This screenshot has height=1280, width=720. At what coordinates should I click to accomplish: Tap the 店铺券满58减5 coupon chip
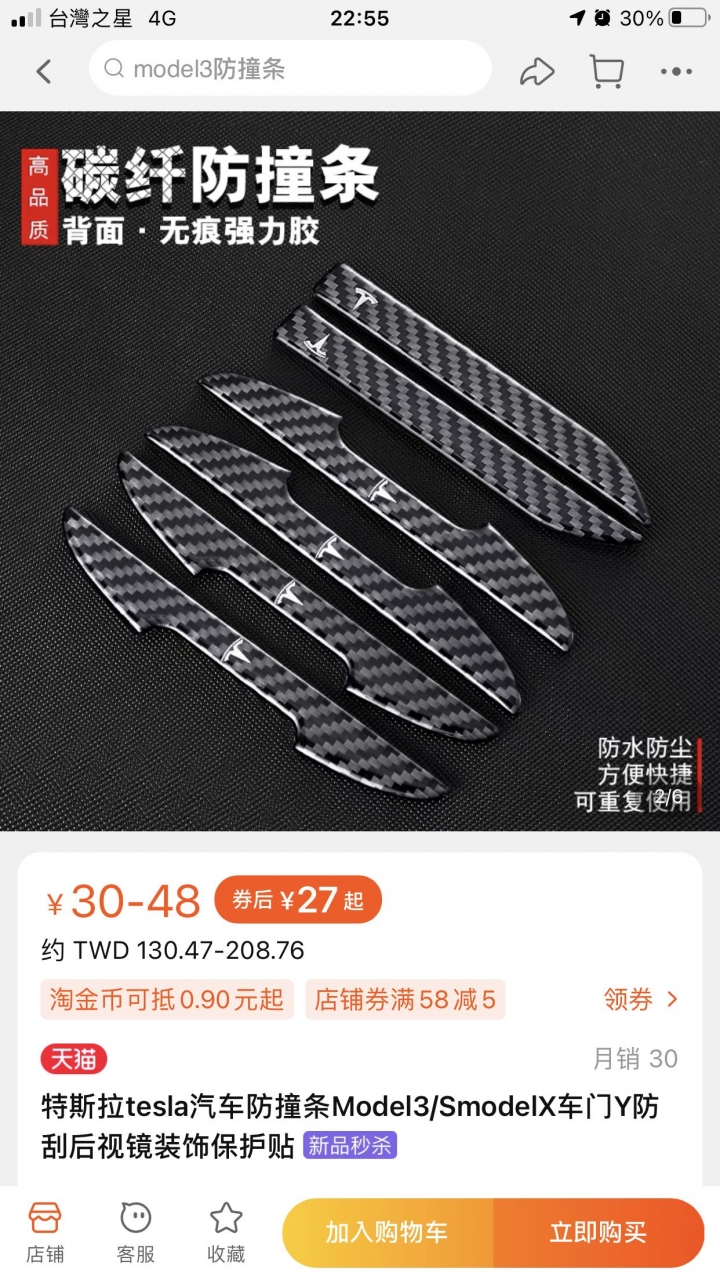(x=405, y=999)
